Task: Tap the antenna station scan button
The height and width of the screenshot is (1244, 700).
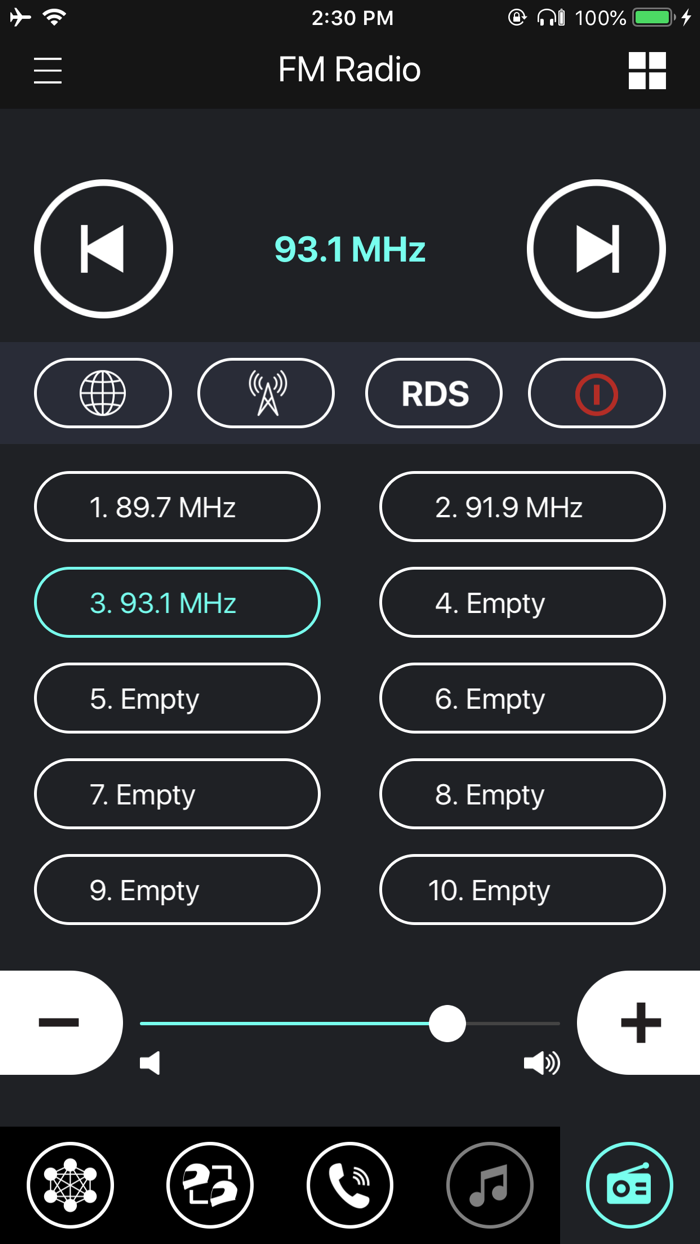Action: pos(266,393)
